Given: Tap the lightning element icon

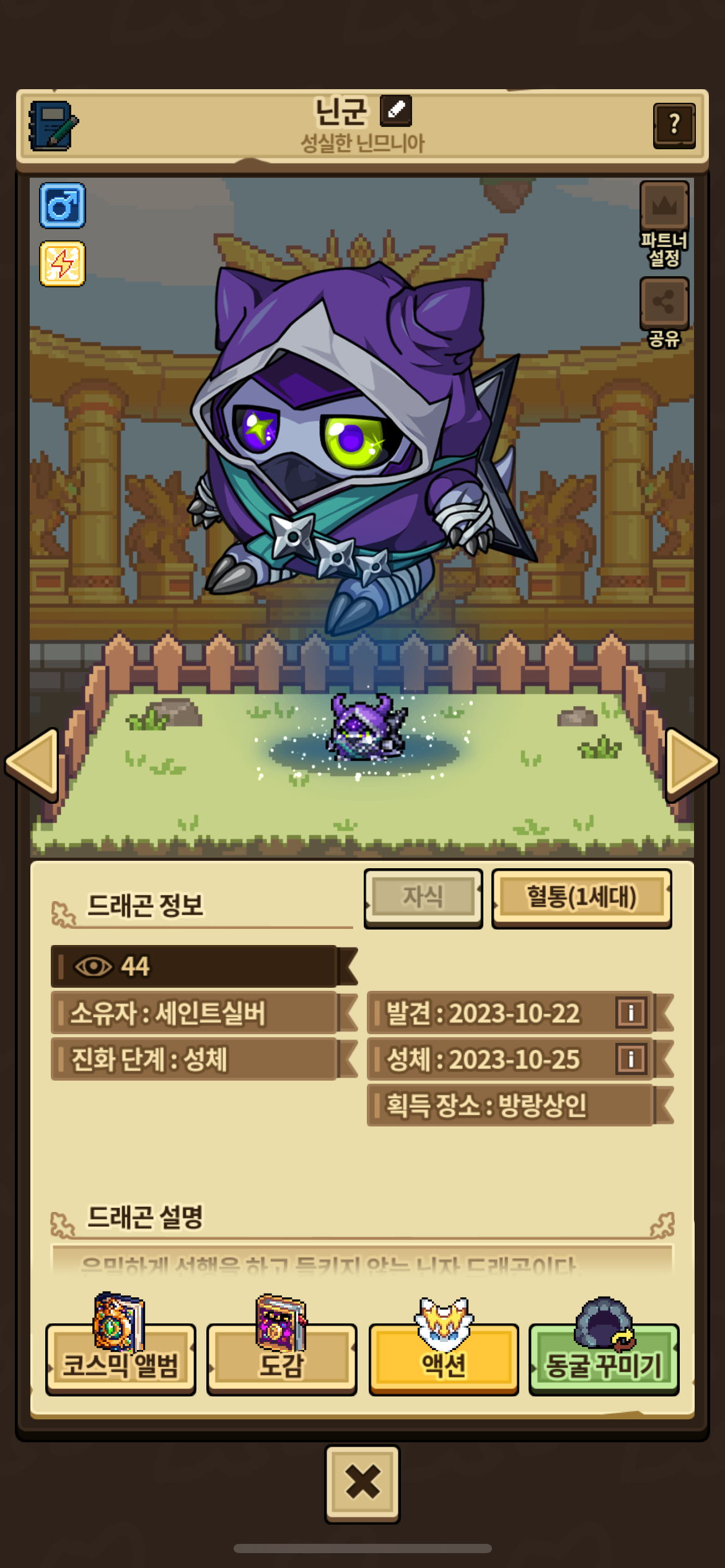Looking at the screenshot, I should 63,264.
